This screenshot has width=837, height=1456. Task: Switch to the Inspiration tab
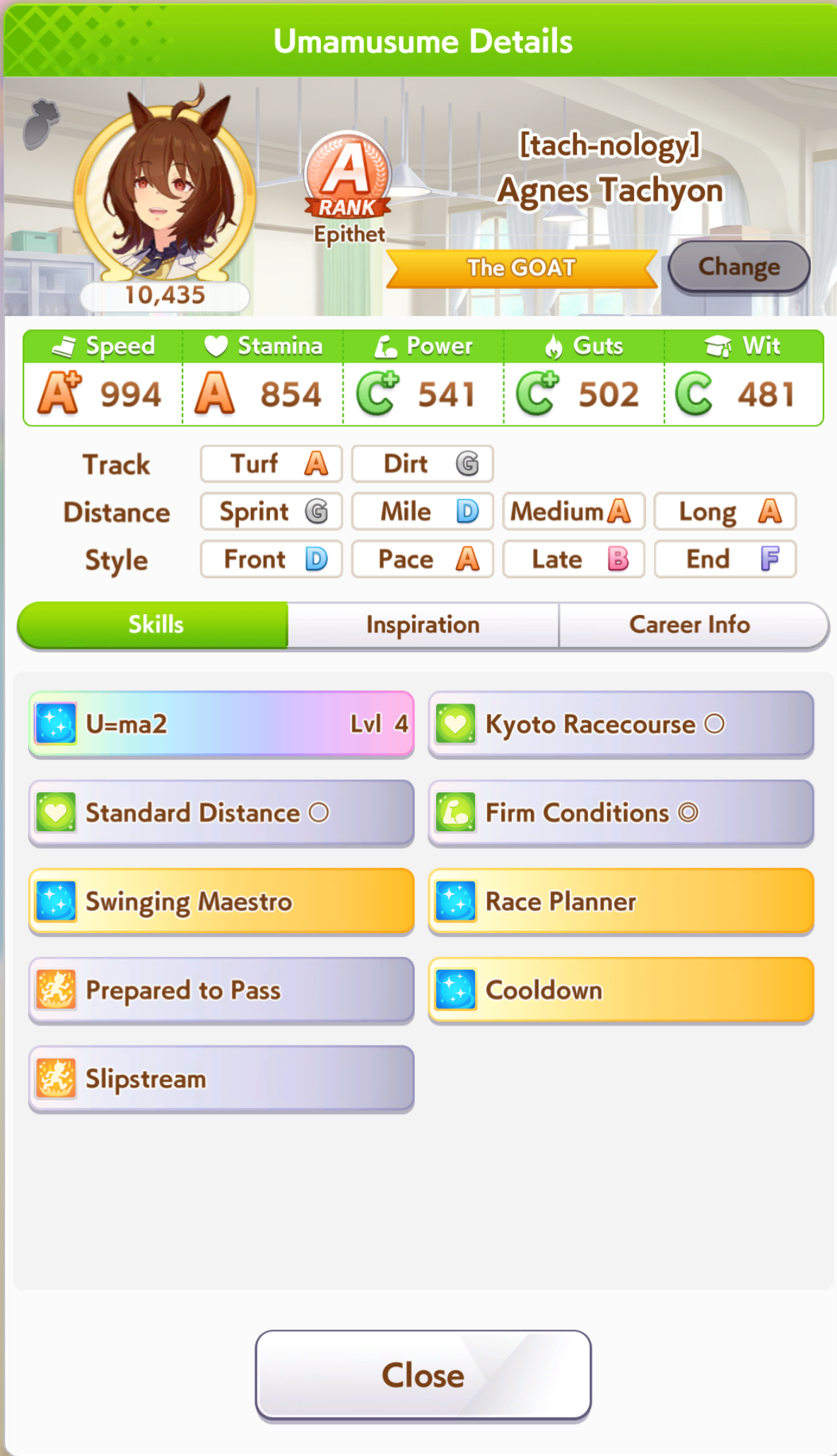point(423,625)
